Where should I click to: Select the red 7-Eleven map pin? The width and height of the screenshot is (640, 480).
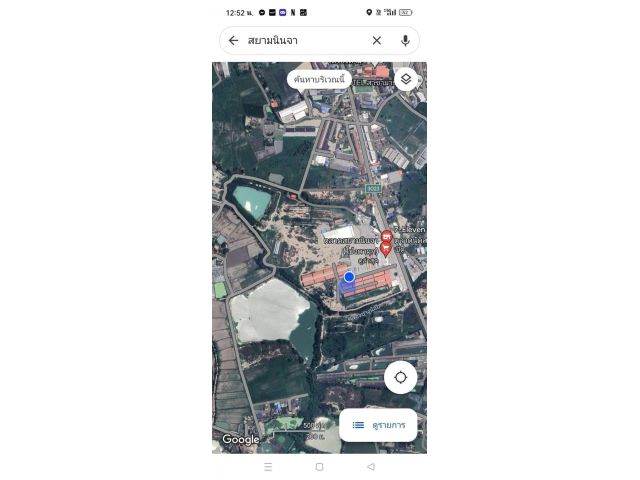tap(387, 237)
